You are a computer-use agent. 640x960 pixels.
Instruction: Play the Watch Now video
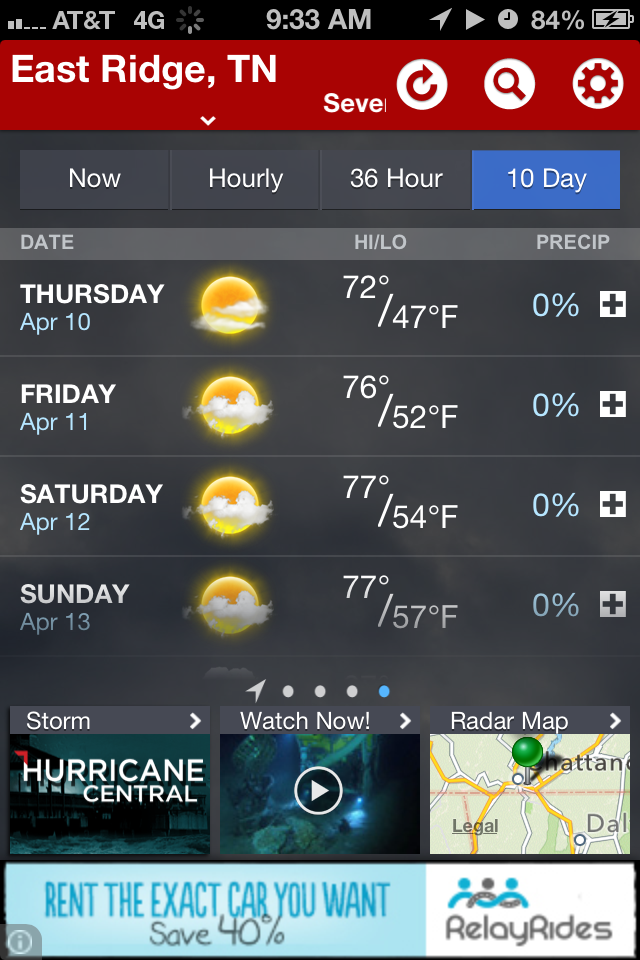[x=319, y=792]
